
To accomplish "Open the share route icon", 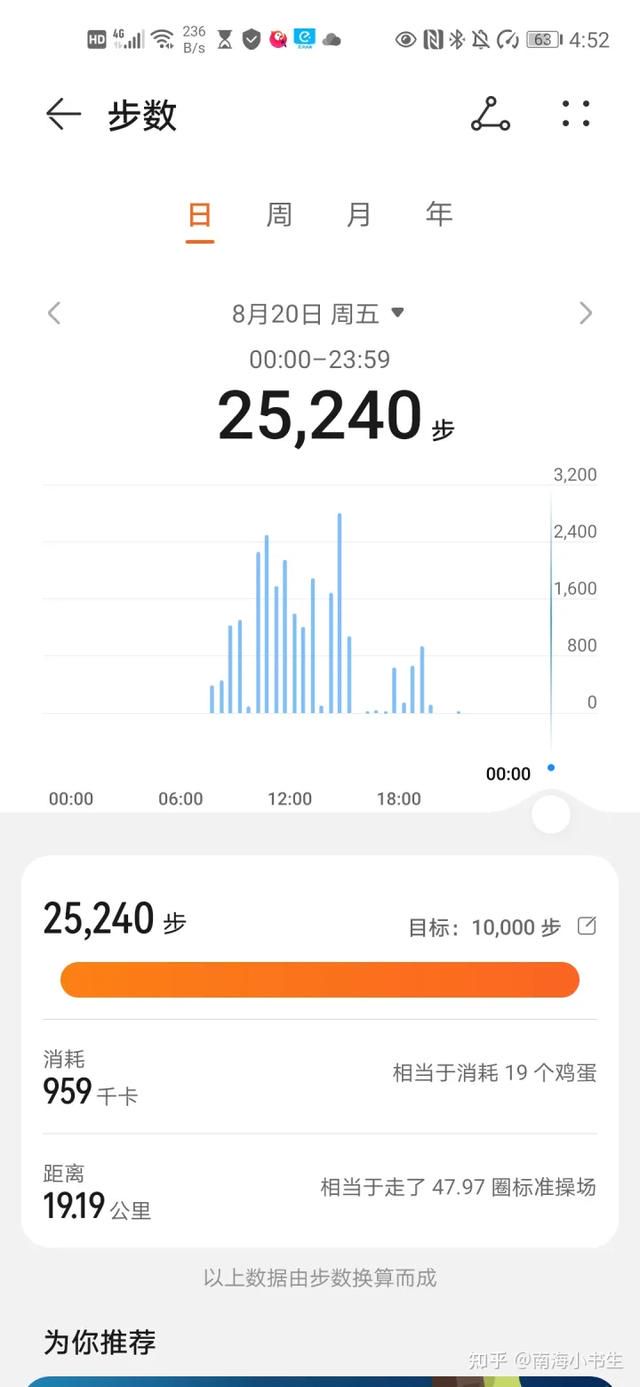I will pos(490,115).
